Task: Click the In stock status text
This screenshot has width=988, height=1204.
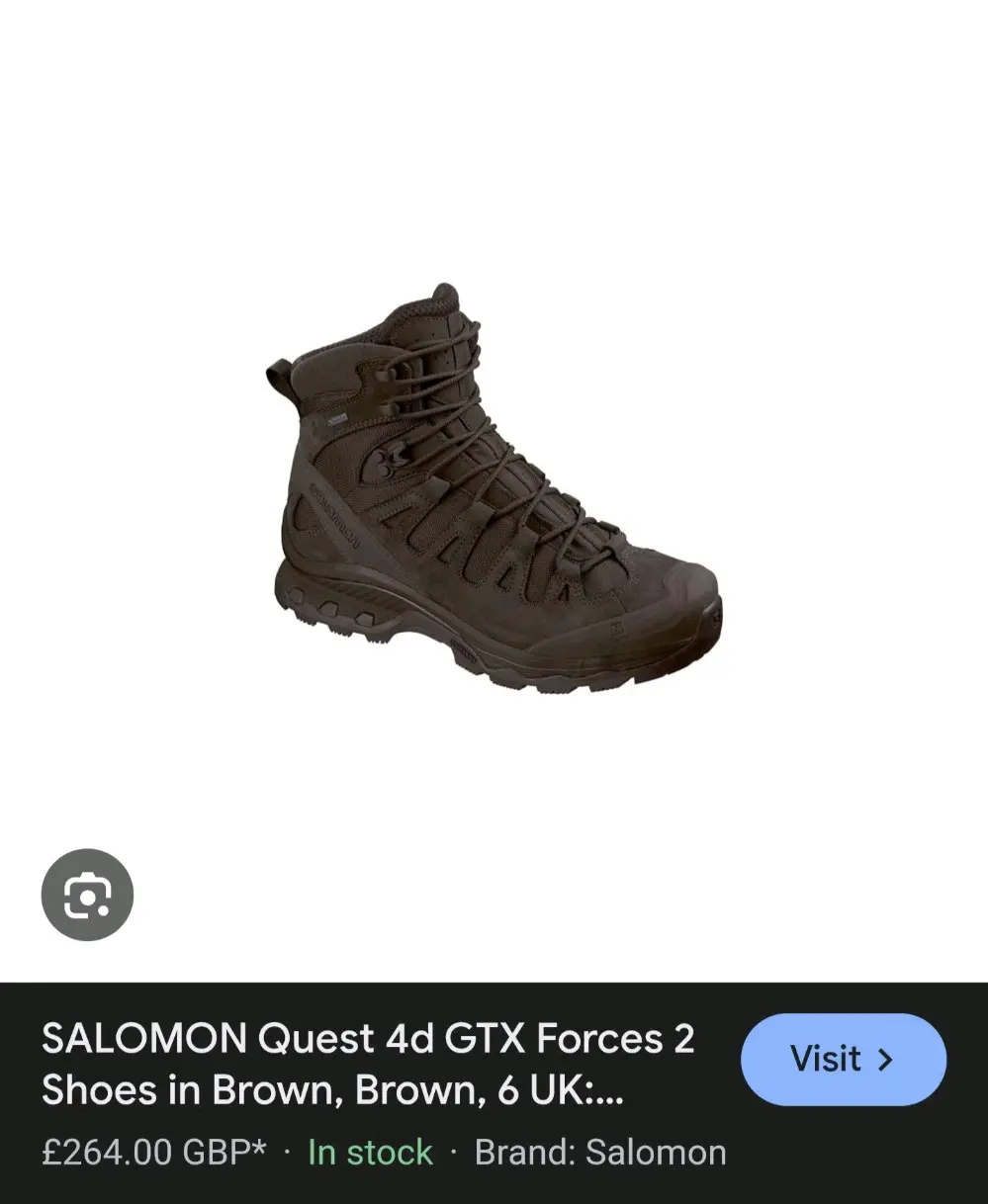Action: pos(369,1153)
